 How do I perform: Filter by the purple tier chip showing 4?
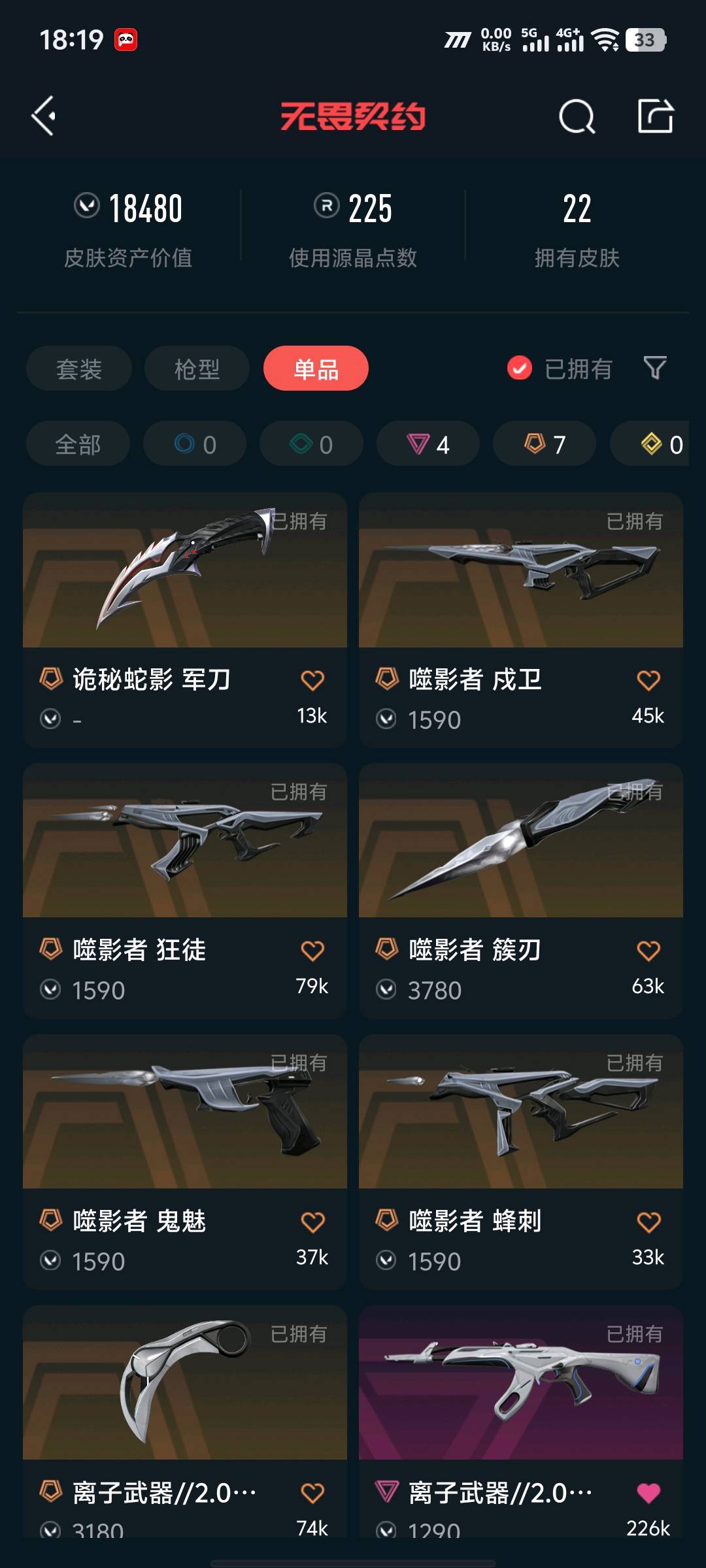(428, 444)
